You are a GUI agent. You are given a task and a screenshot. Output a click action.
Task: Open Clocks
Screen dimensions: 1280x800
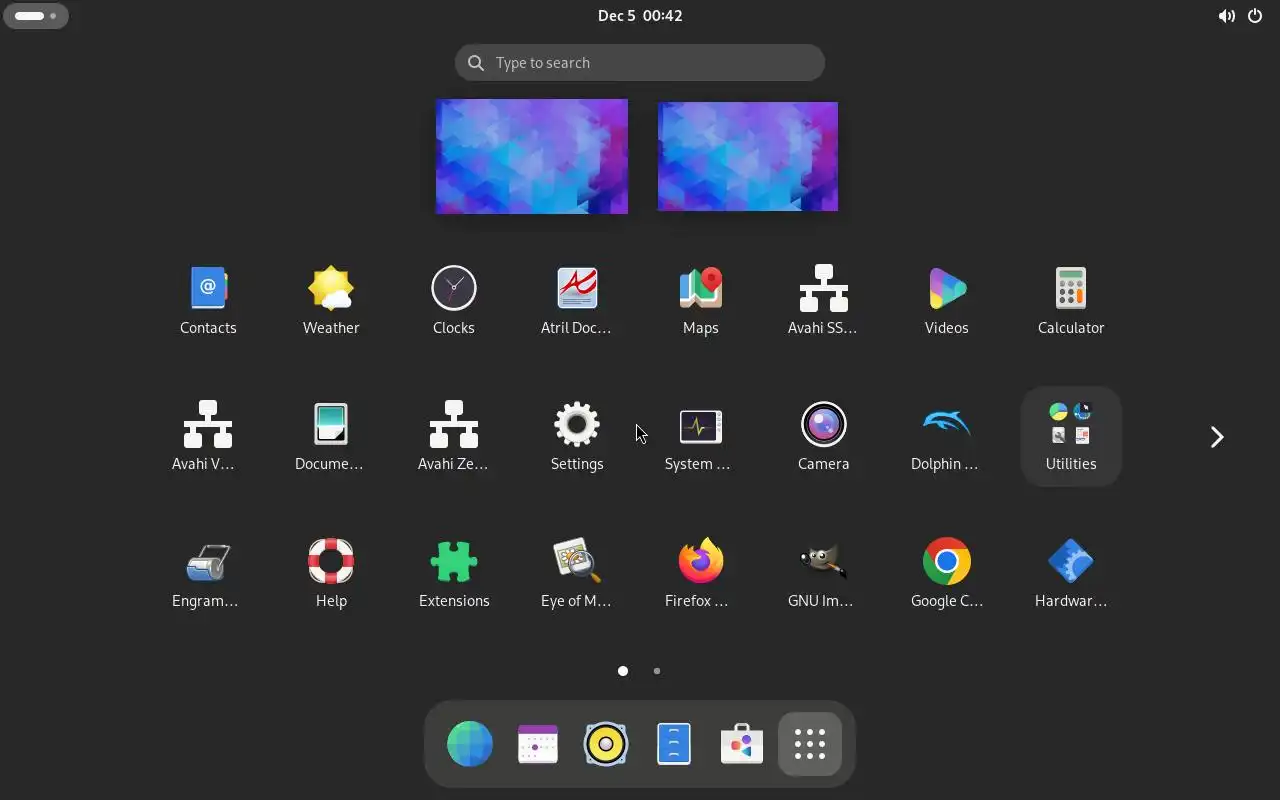(x=454, y=299)
